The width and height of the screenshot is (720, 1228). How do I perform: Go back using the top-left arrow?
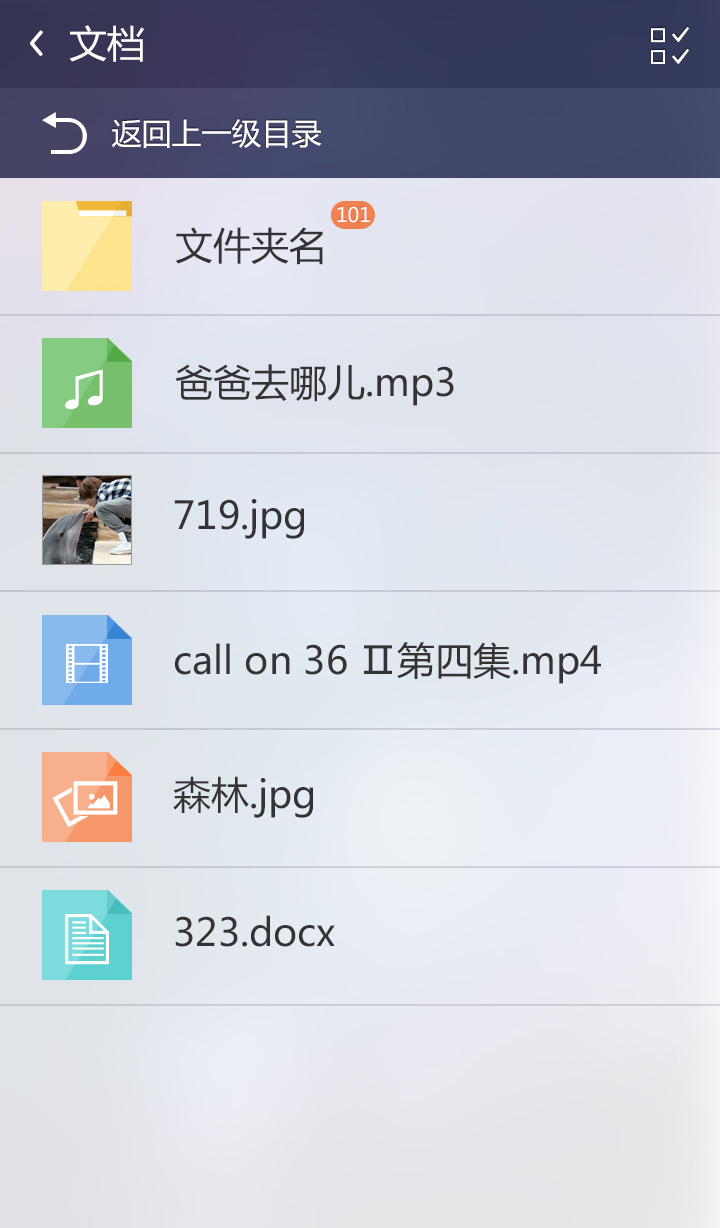(37, 44)
